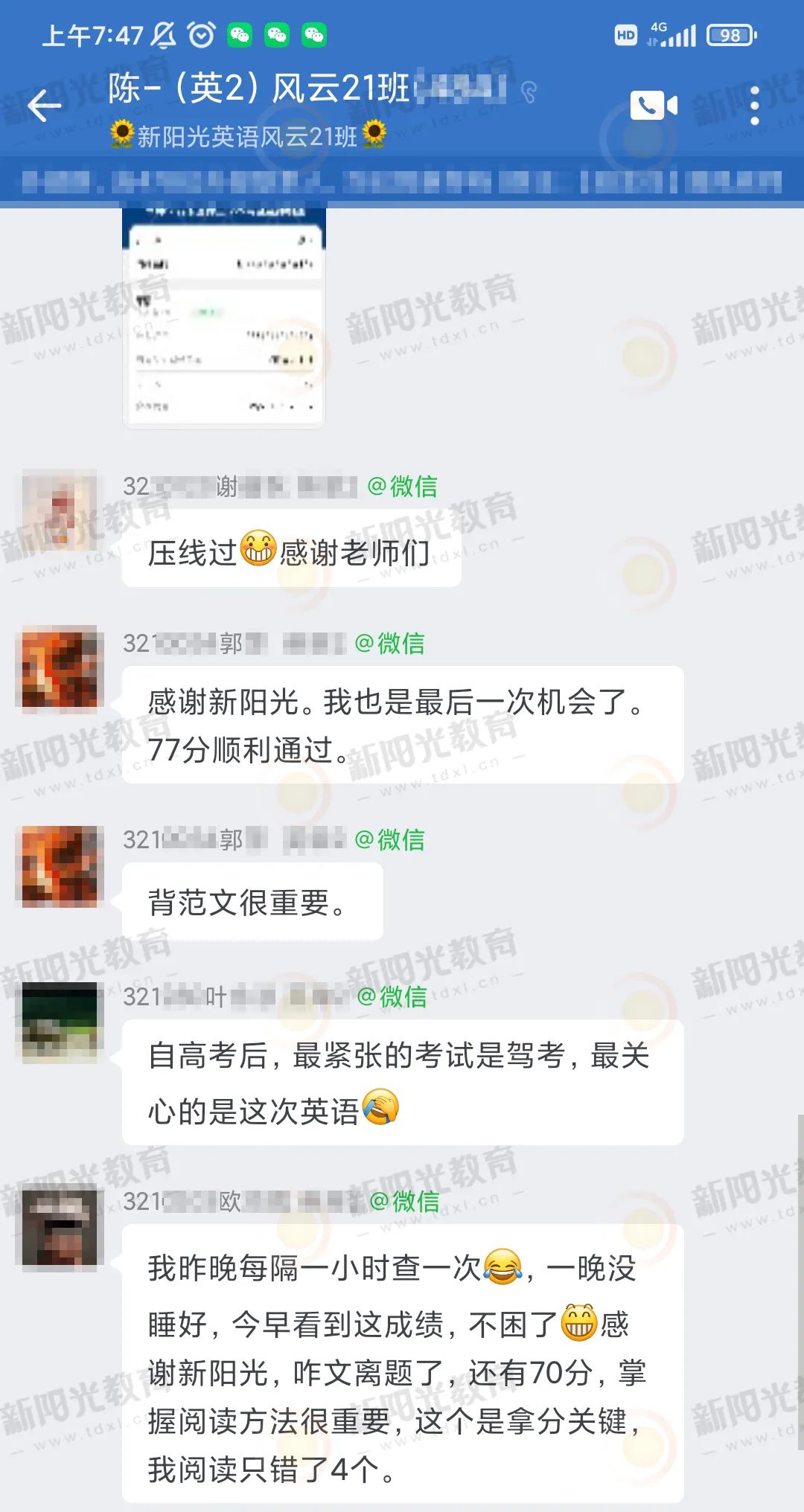Open the three-dot overflow menu
This screenshot has width=804, height=1512.
[x=754, y=106]
